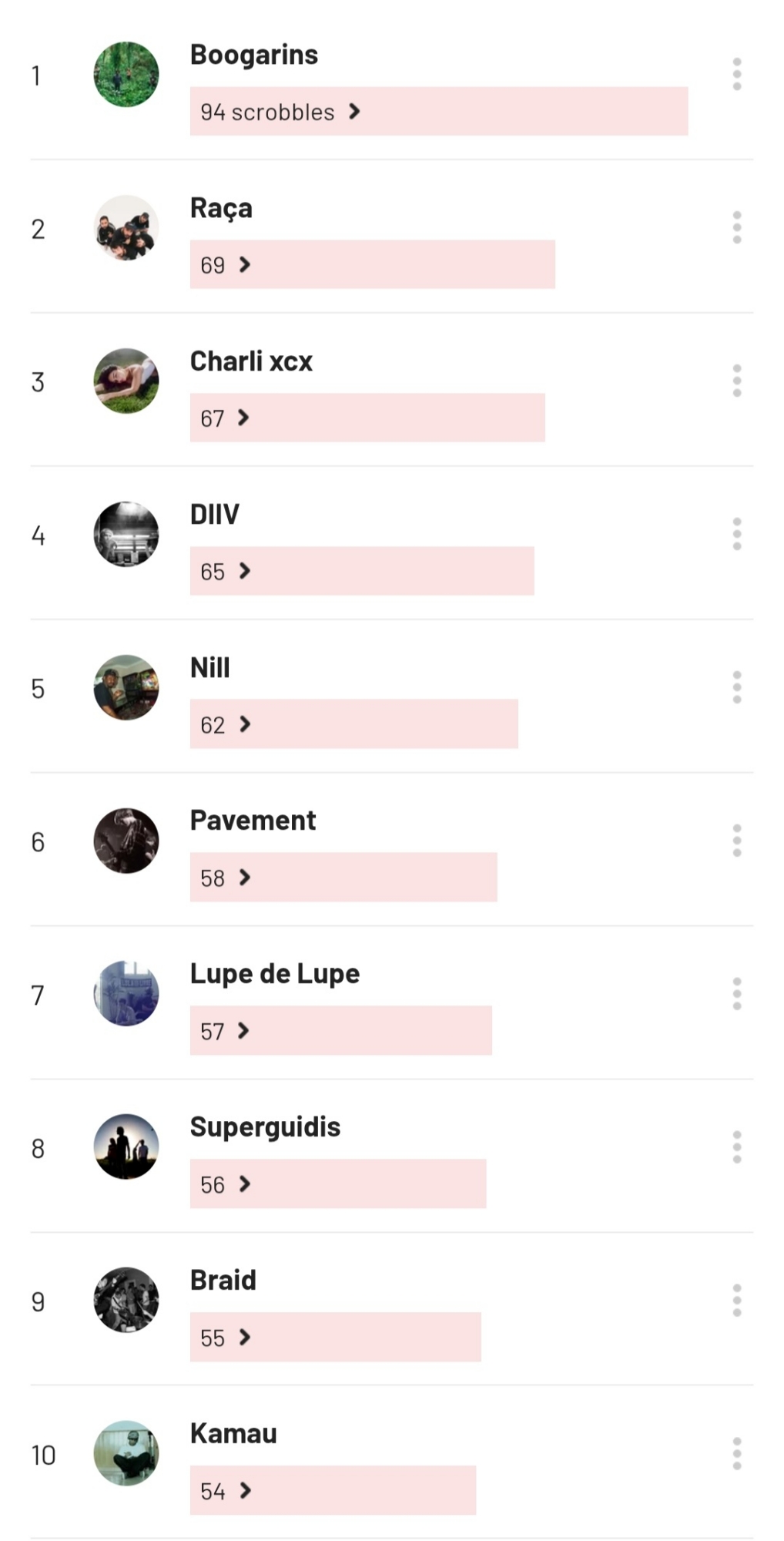The image size is (784, 1541).
Task: Open the overflow menu for Charli xcx
Action: click(x=737, y=381)
